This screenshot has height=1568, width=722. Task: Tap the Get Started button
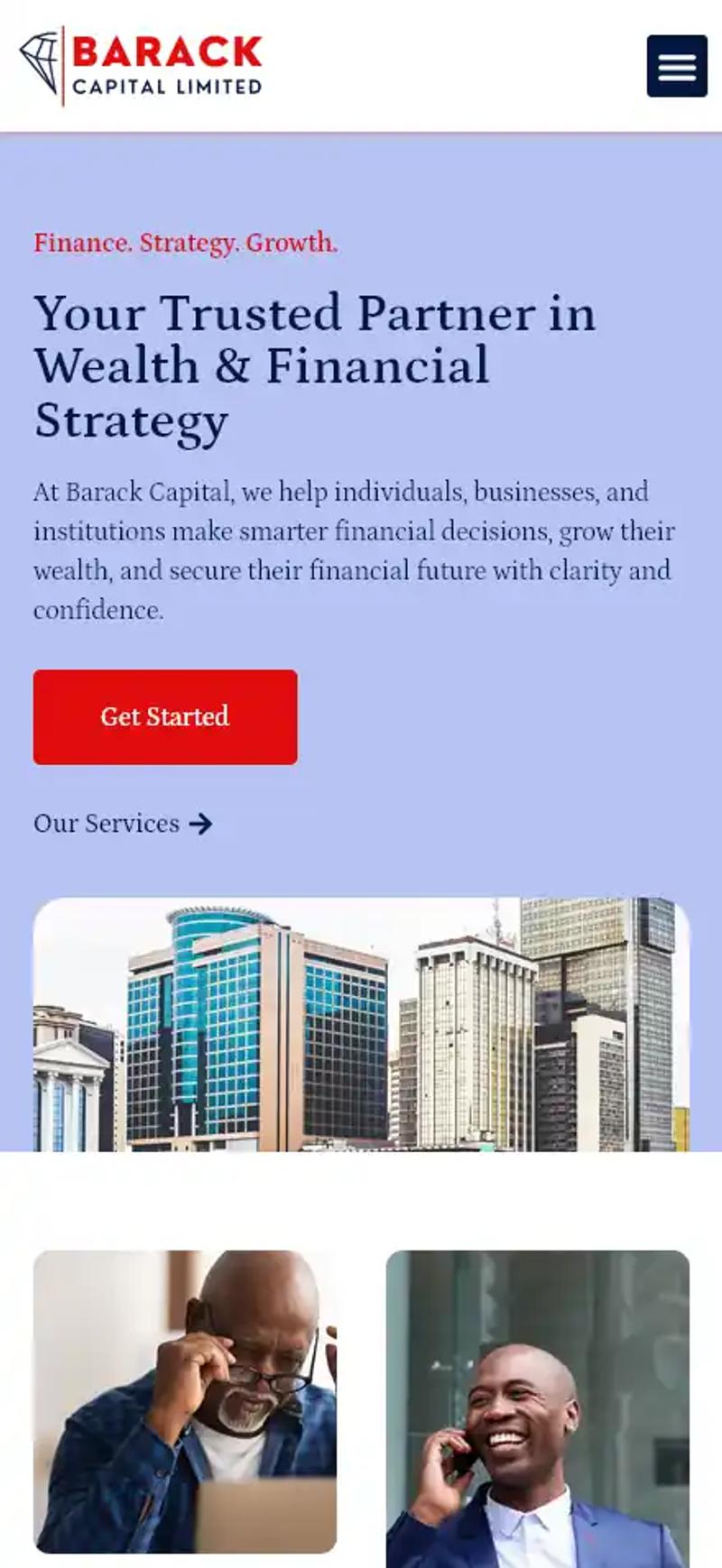[165, 716]
